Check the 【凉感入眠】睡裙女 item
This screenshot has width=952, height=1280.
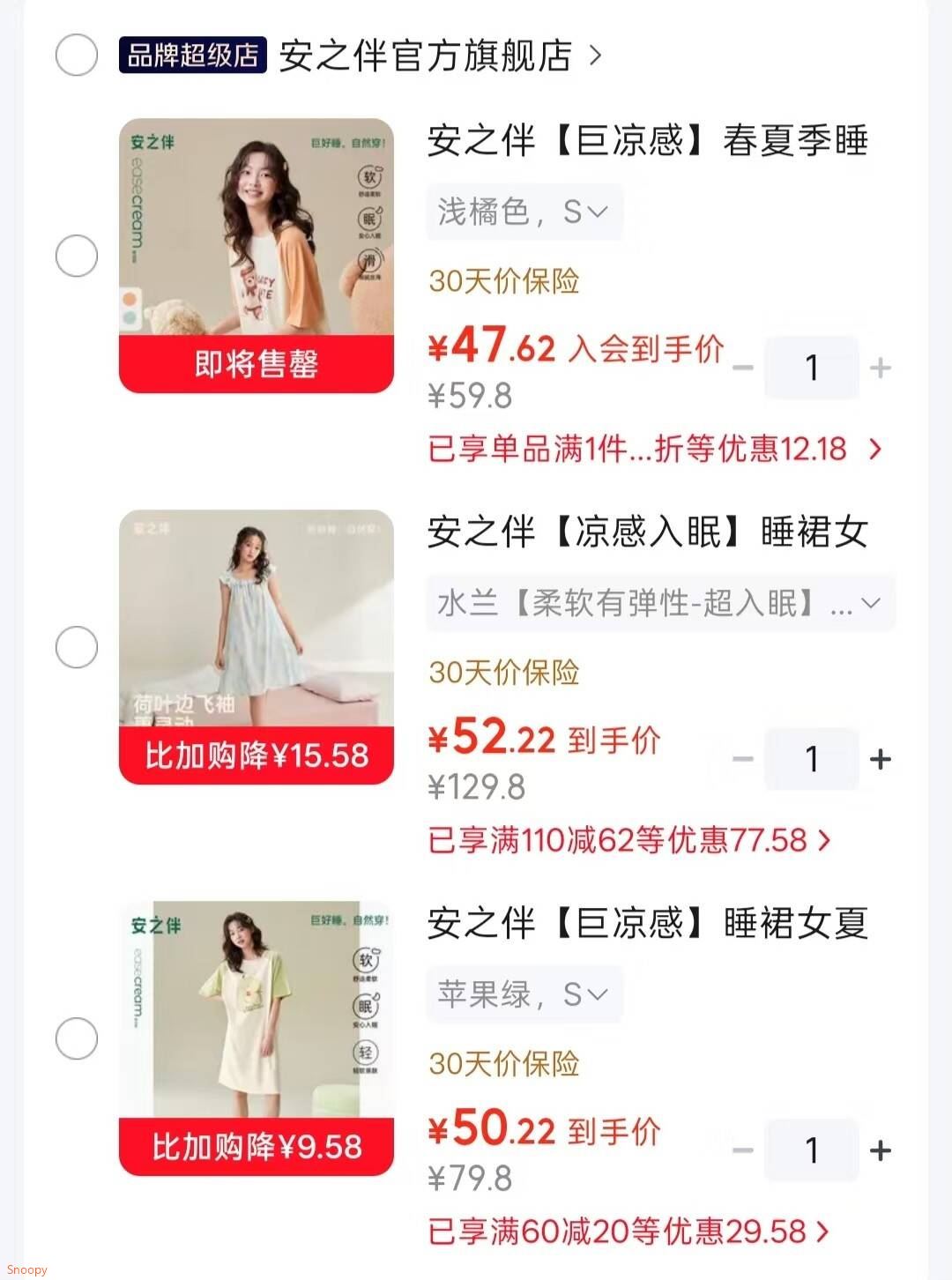(x=77, y=647)
